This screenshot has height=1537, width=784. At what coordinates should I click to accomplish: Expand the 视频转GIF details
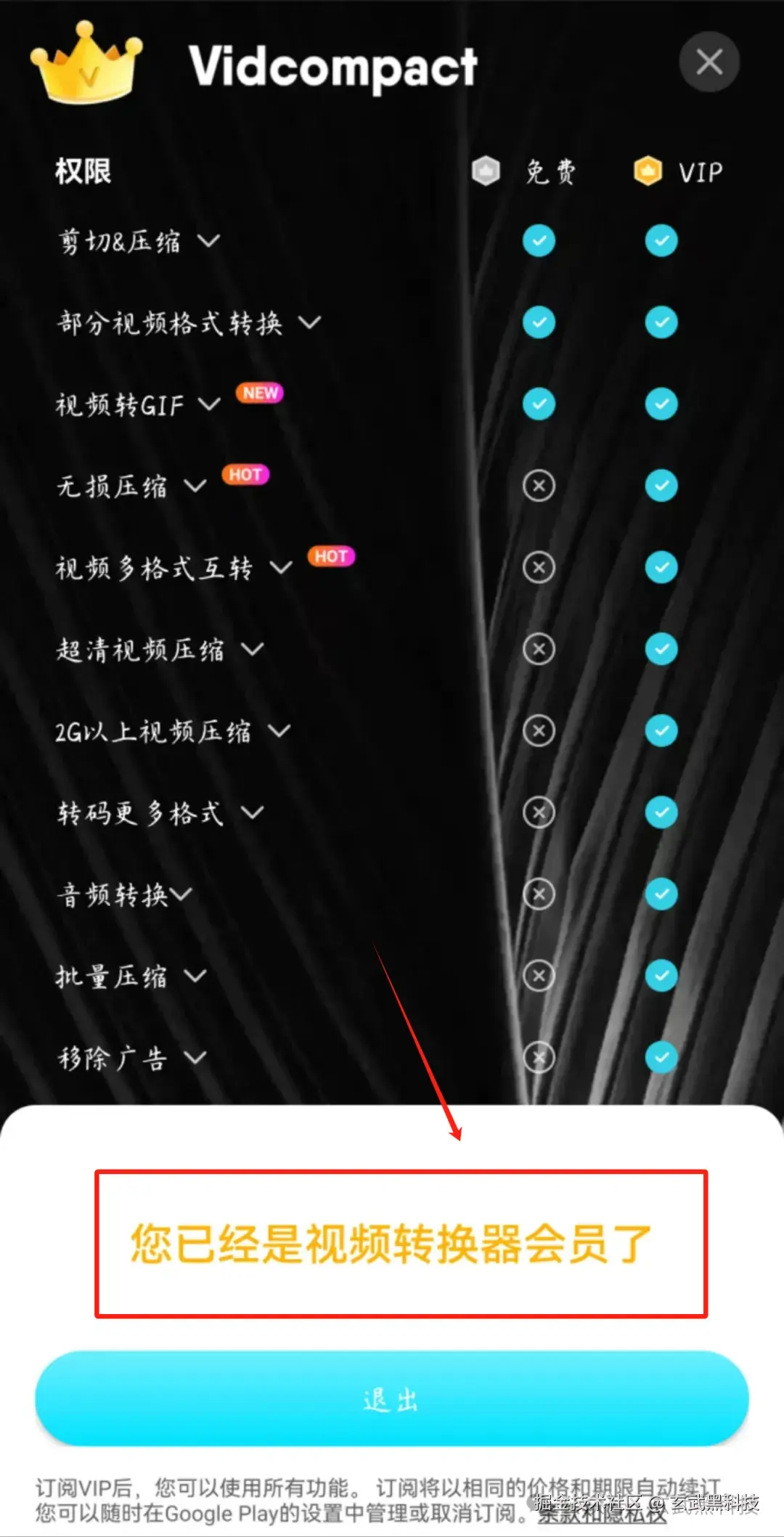coord(209,404)
